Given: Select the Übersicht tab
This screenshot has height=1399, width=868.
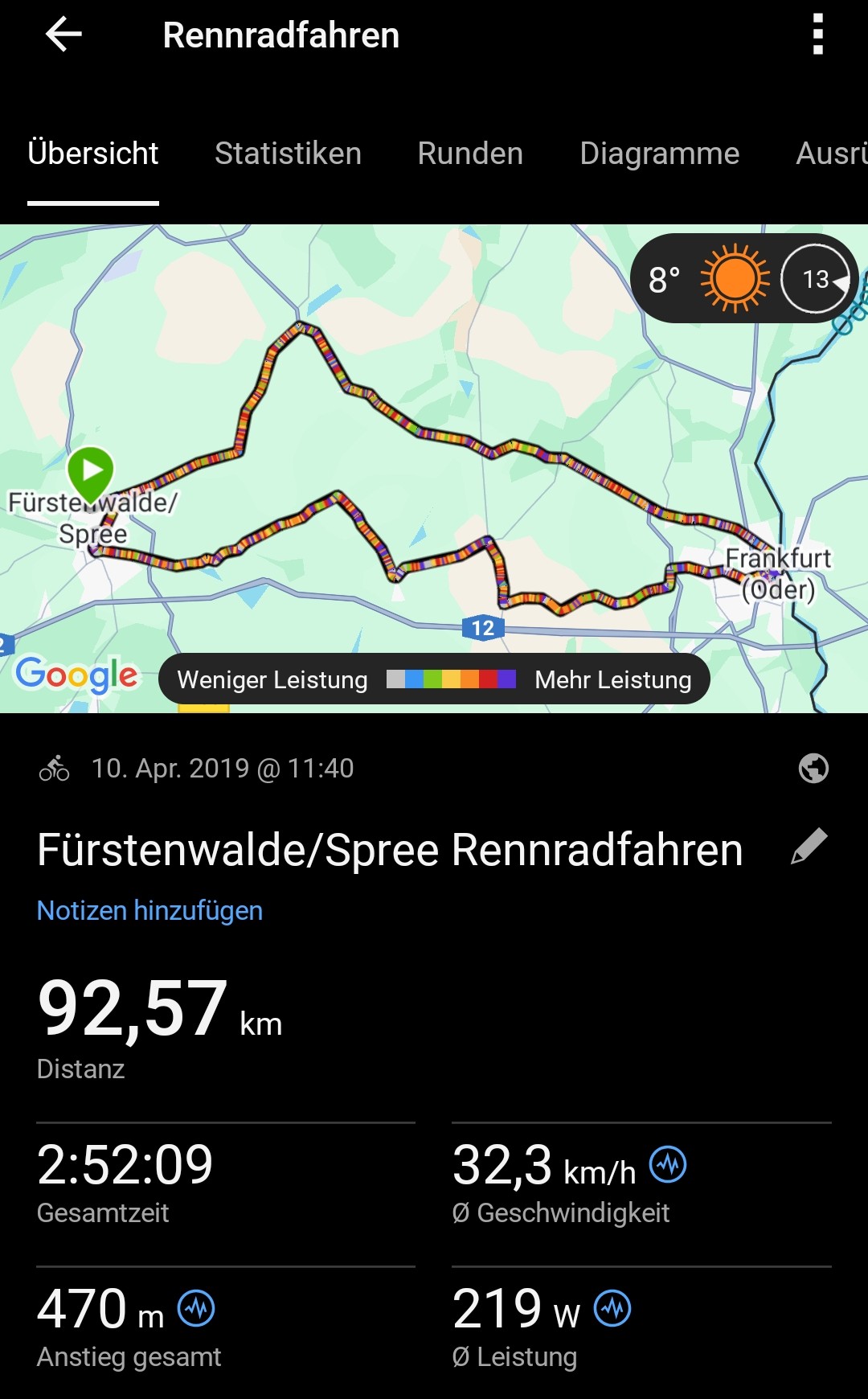Looking at the screenshot, I should pos(93,154).
